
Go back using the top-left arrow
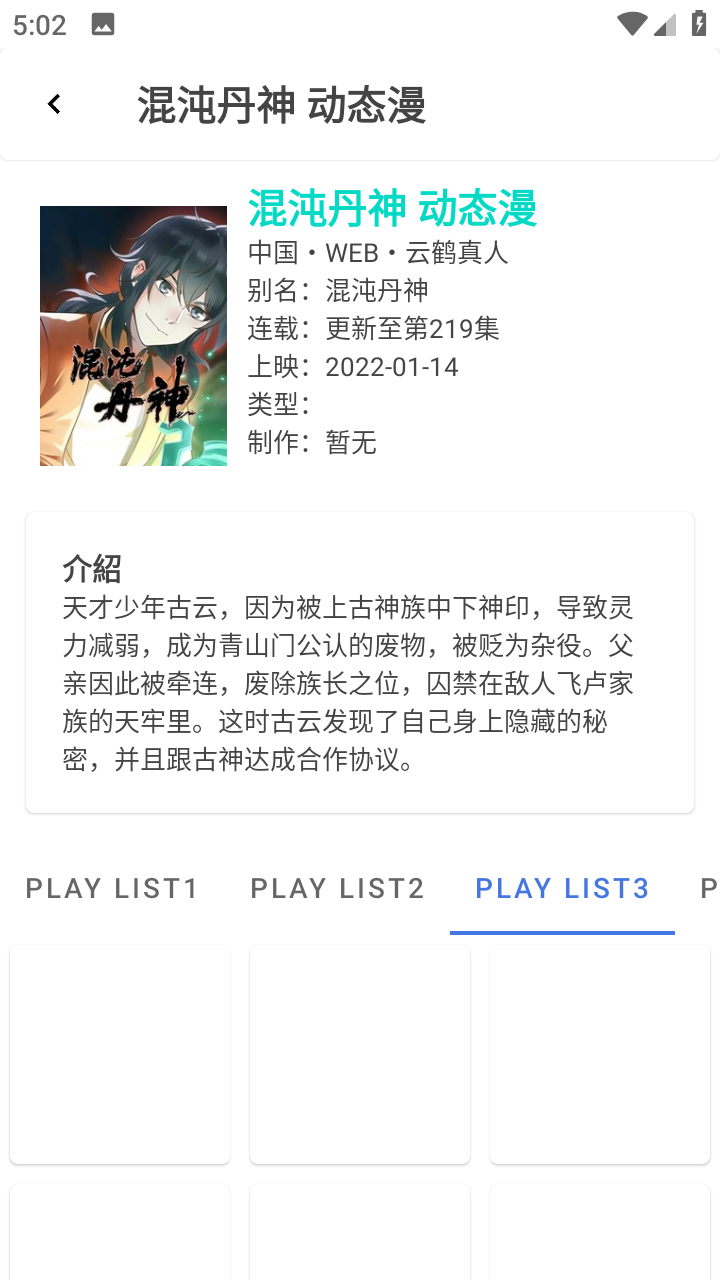pyautogui.click(x=54, y=104)
